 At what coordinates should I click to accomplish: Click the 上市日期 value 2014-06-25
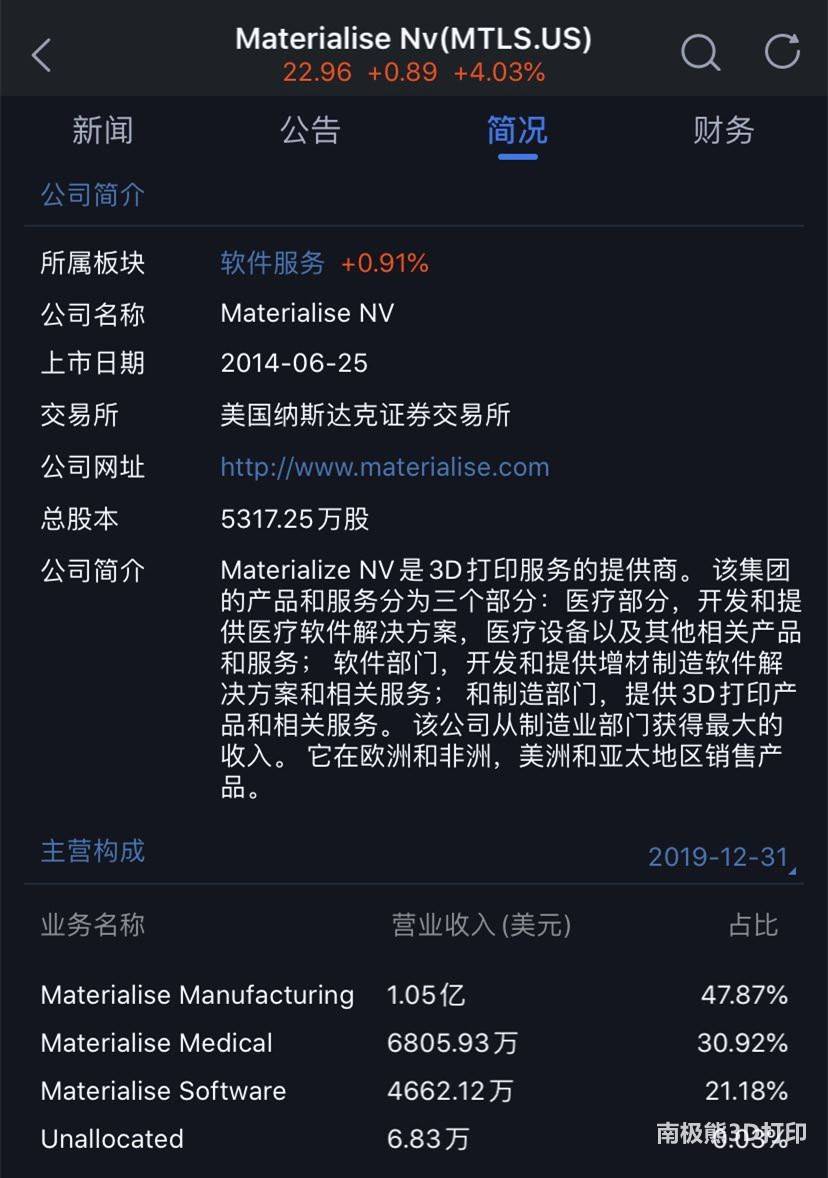point(294,362)
